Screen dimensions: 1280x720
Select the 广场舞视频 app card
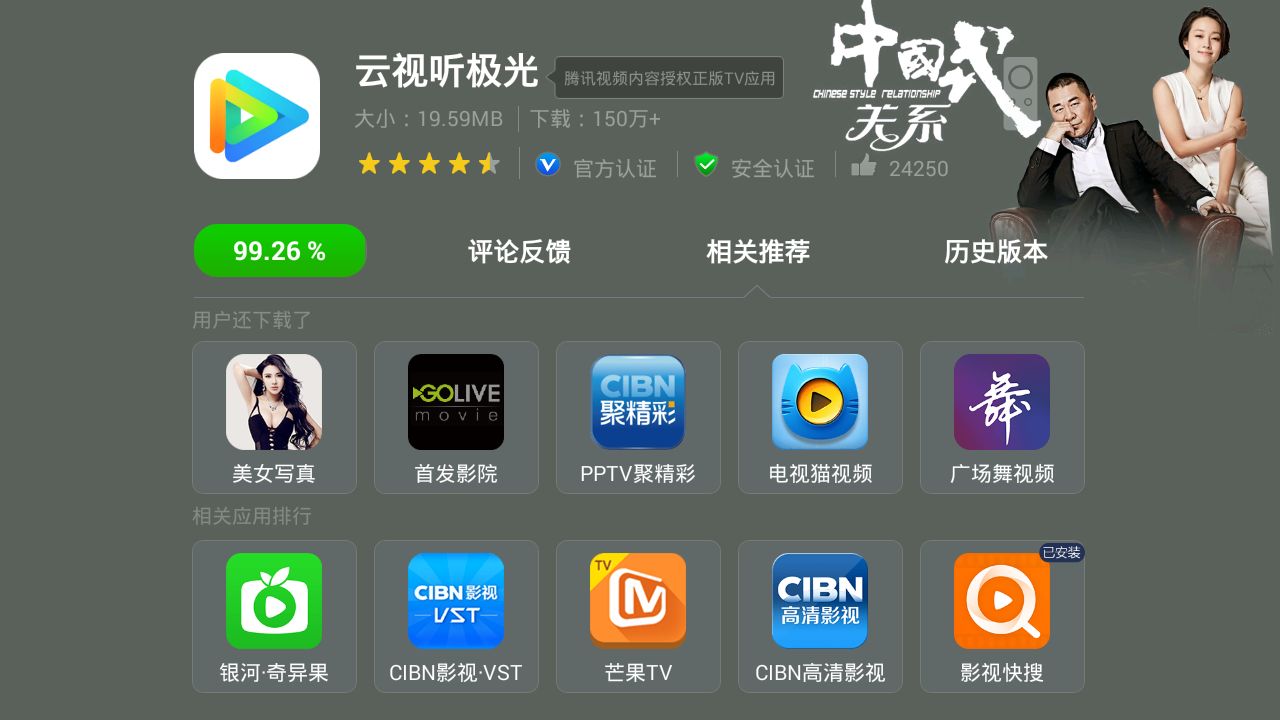[x=1002, y=417]
